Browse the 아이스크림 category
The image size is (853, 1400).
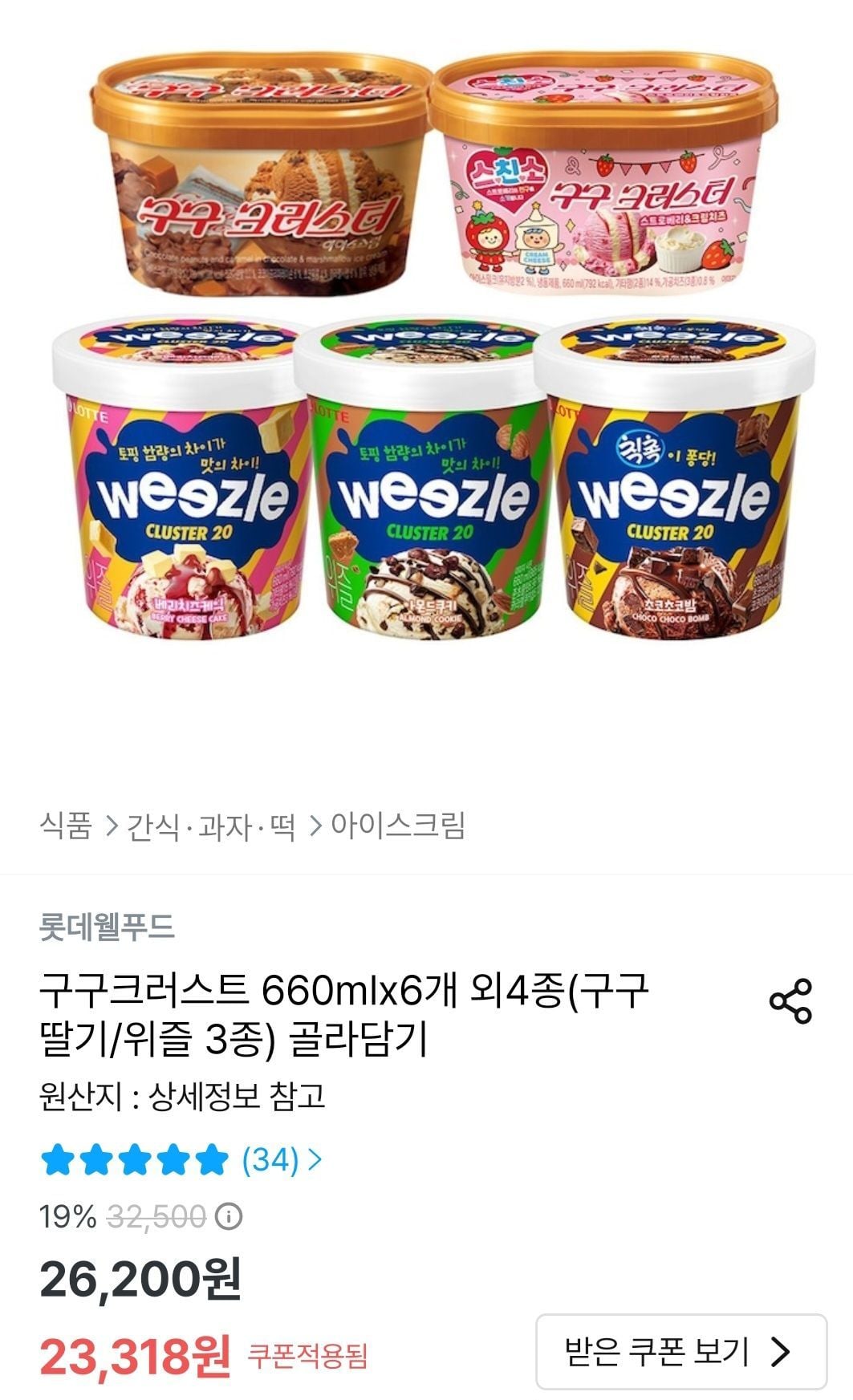click(398, 826)
